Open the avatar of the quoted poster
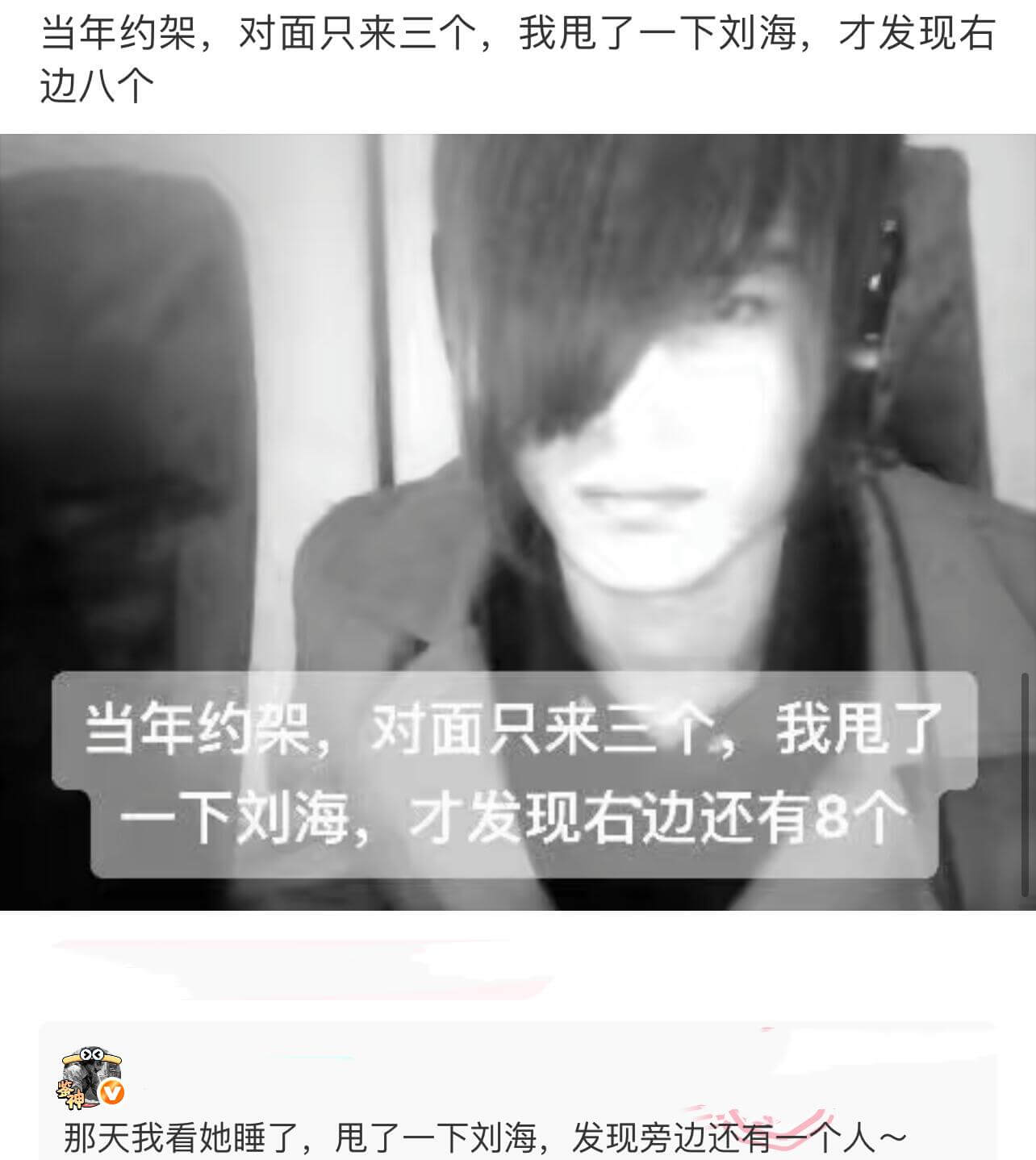 tap(90, 1078)
